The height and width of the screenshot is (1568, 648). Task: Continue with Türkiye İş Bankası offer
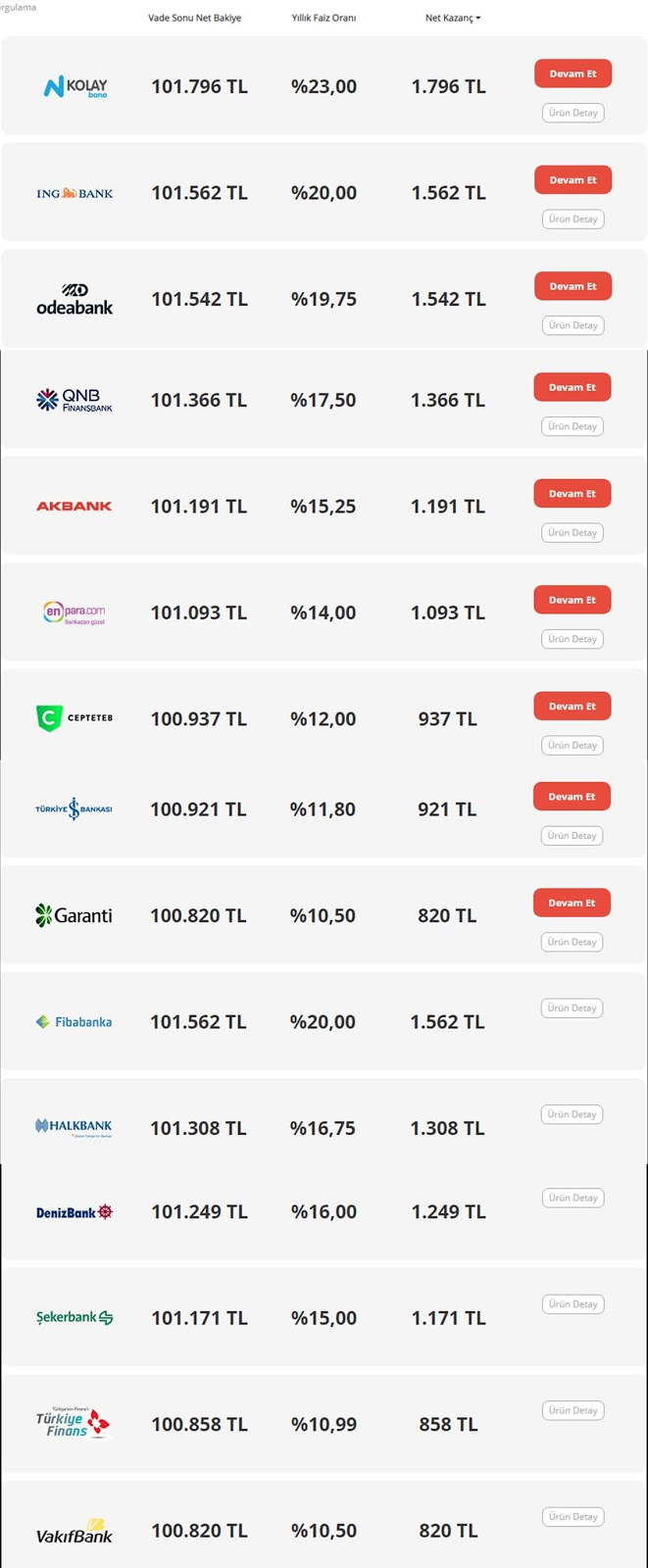573,797
